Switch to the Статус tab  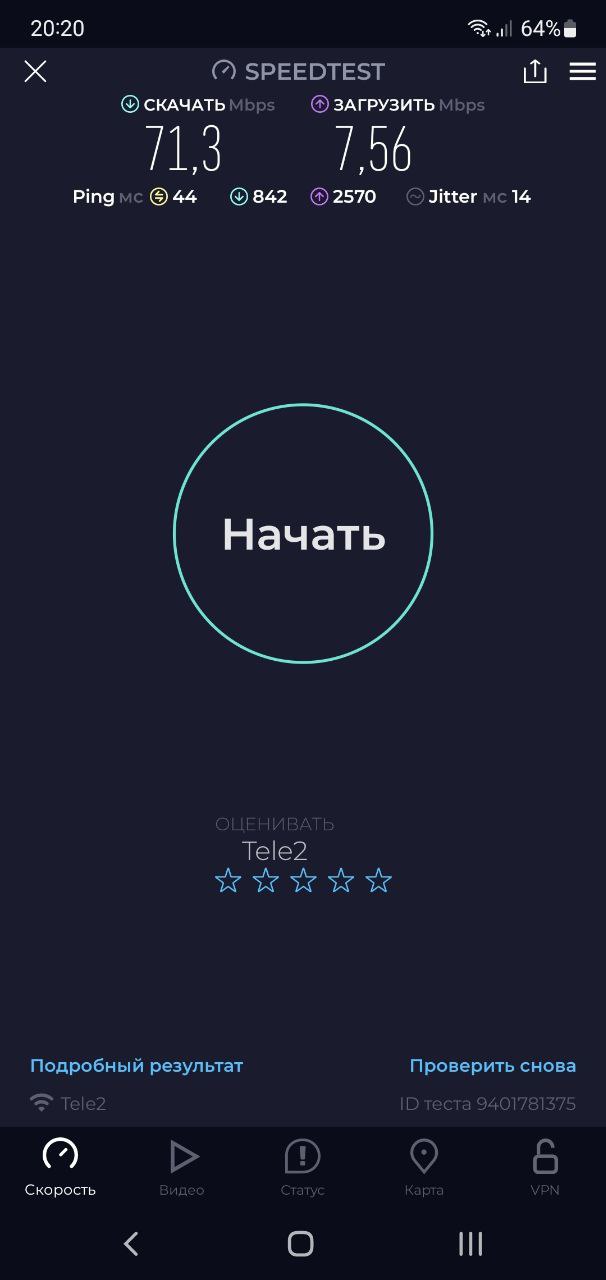[303, 1168]
